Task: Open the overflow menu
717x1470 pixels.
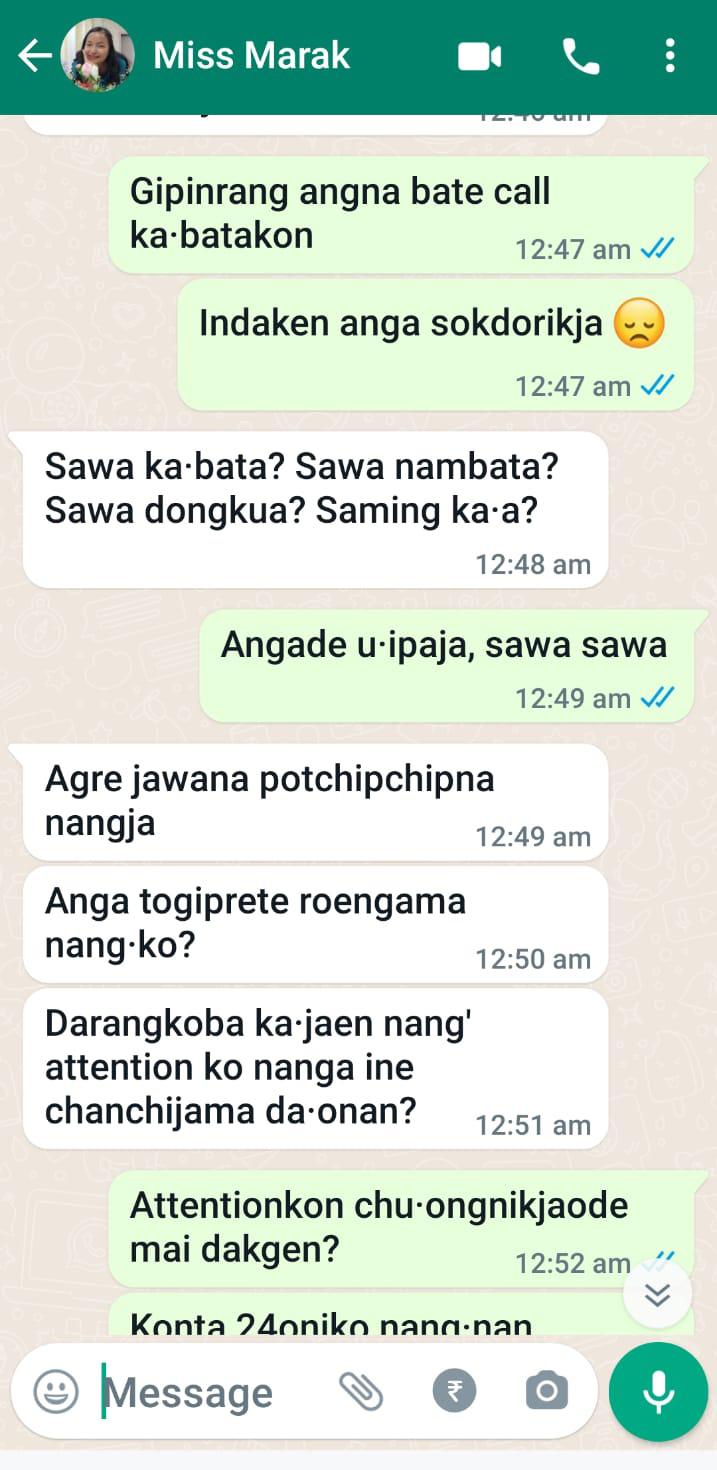Action: [670, 57]
